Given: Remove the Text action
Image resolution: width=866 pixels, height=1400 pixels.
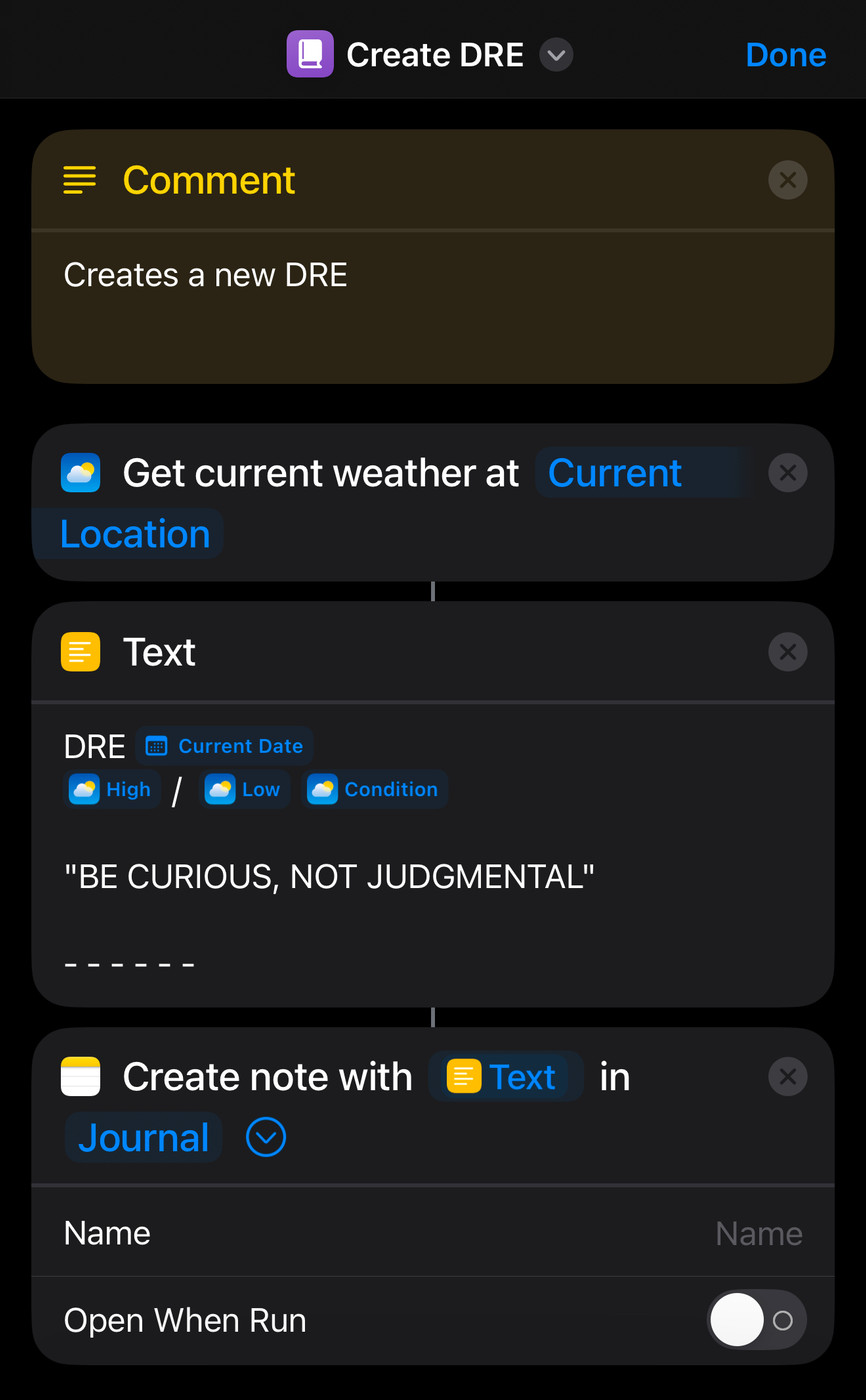Looking at the screenshot, I should coord(787,652).
